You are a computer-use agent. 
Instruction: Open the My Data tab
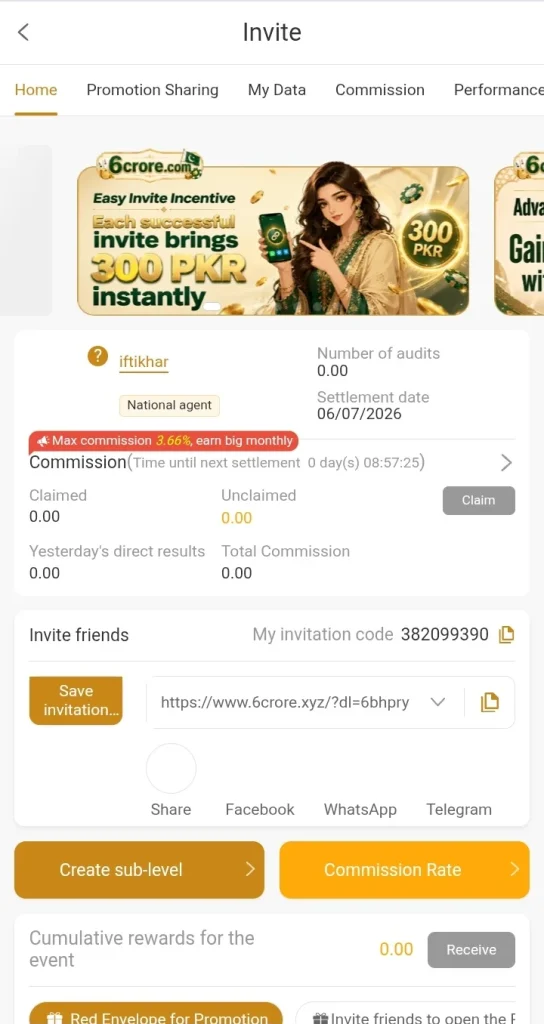pyautogui.click(x=276, y=90)
